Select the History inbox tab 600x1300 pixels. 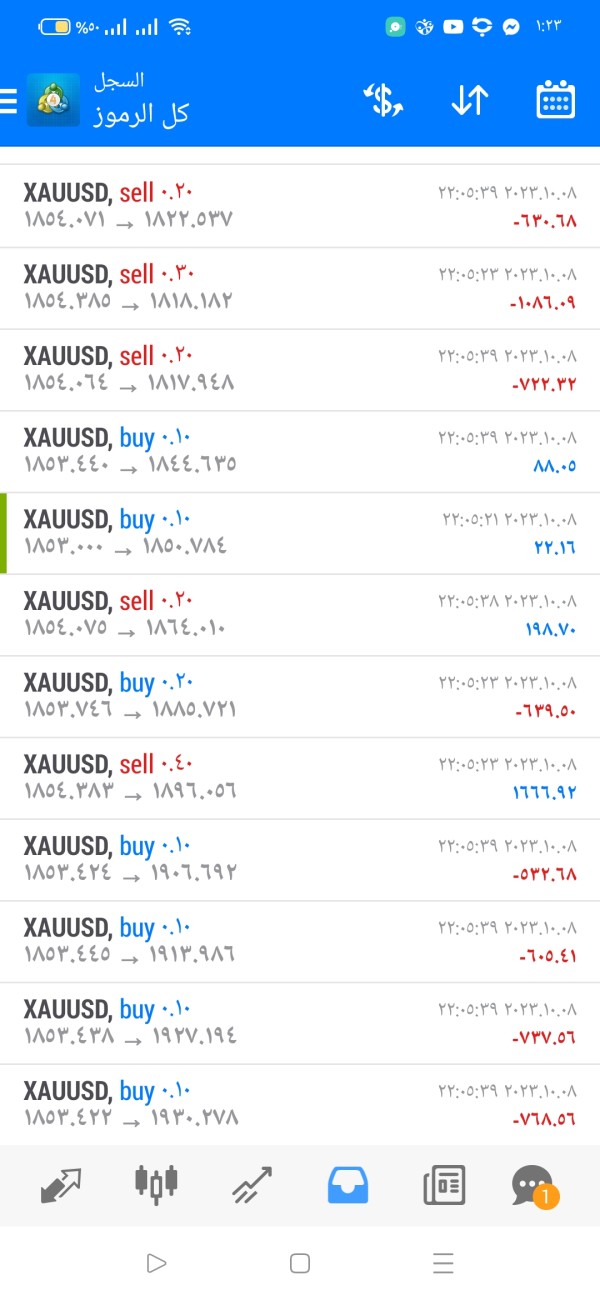pyautogui.click(x=348, y=1185)
